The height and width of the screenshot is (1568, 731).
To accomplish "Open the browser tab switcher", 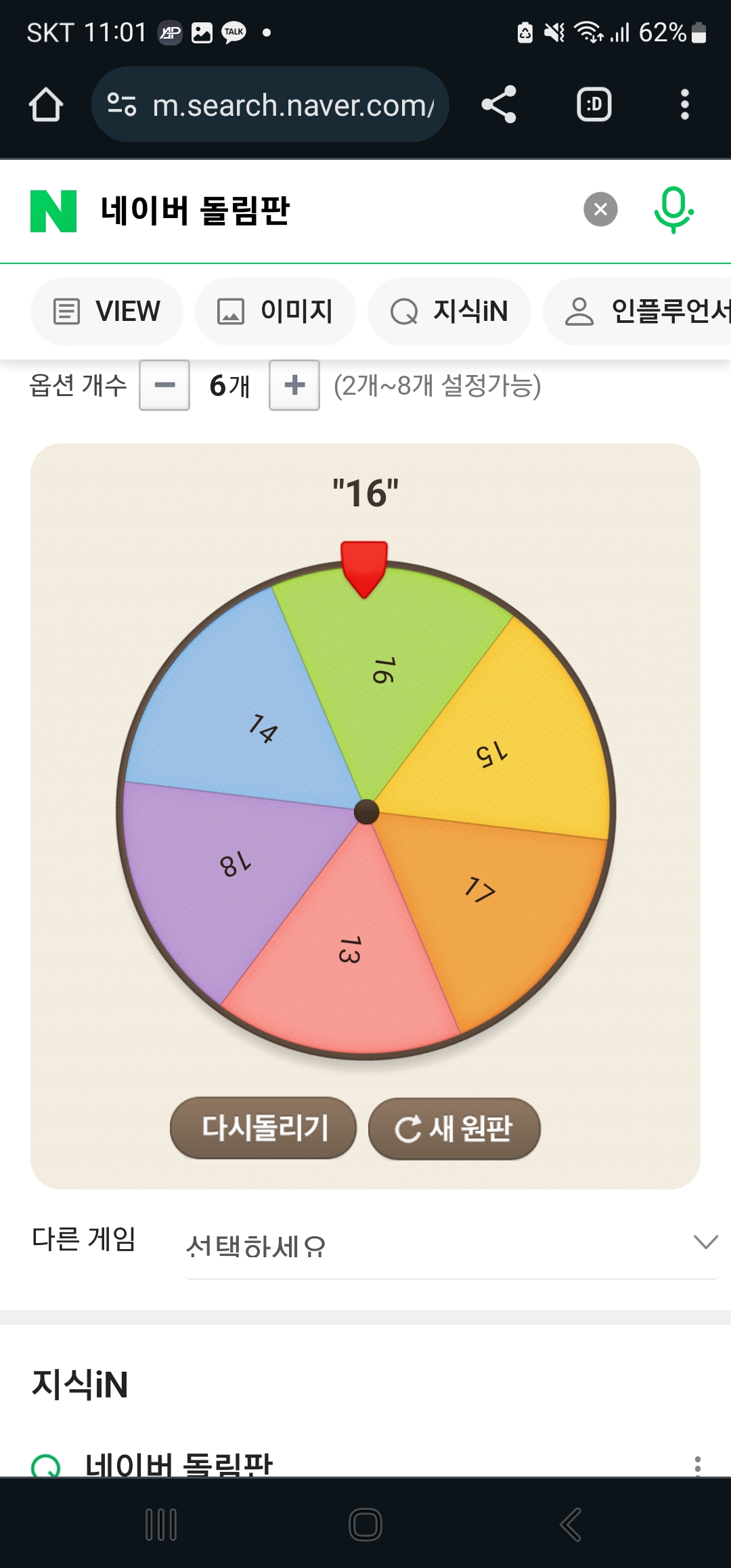I will click(x=594, y=105).
